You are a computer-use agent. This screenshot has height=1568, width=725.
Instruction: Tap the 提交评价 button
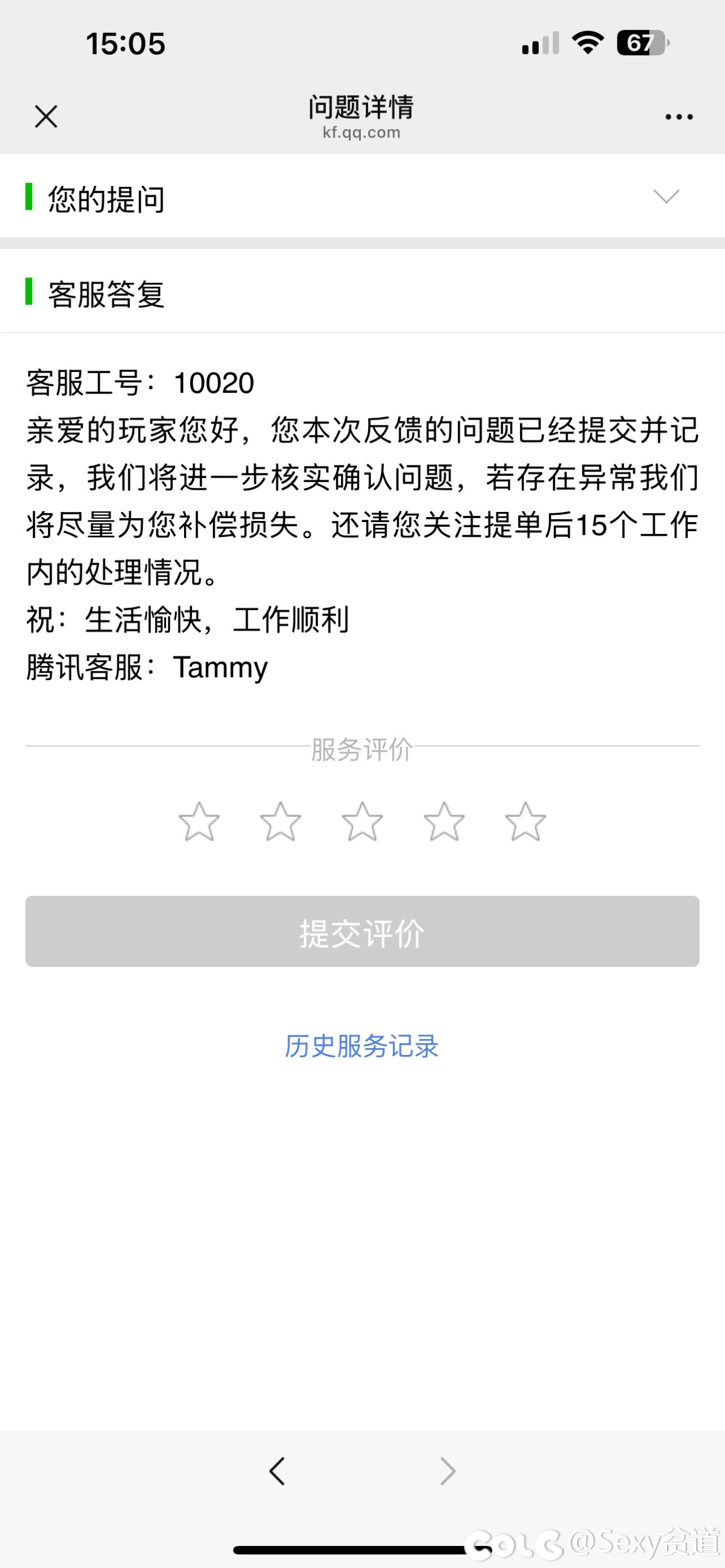[x=362, y=932]
